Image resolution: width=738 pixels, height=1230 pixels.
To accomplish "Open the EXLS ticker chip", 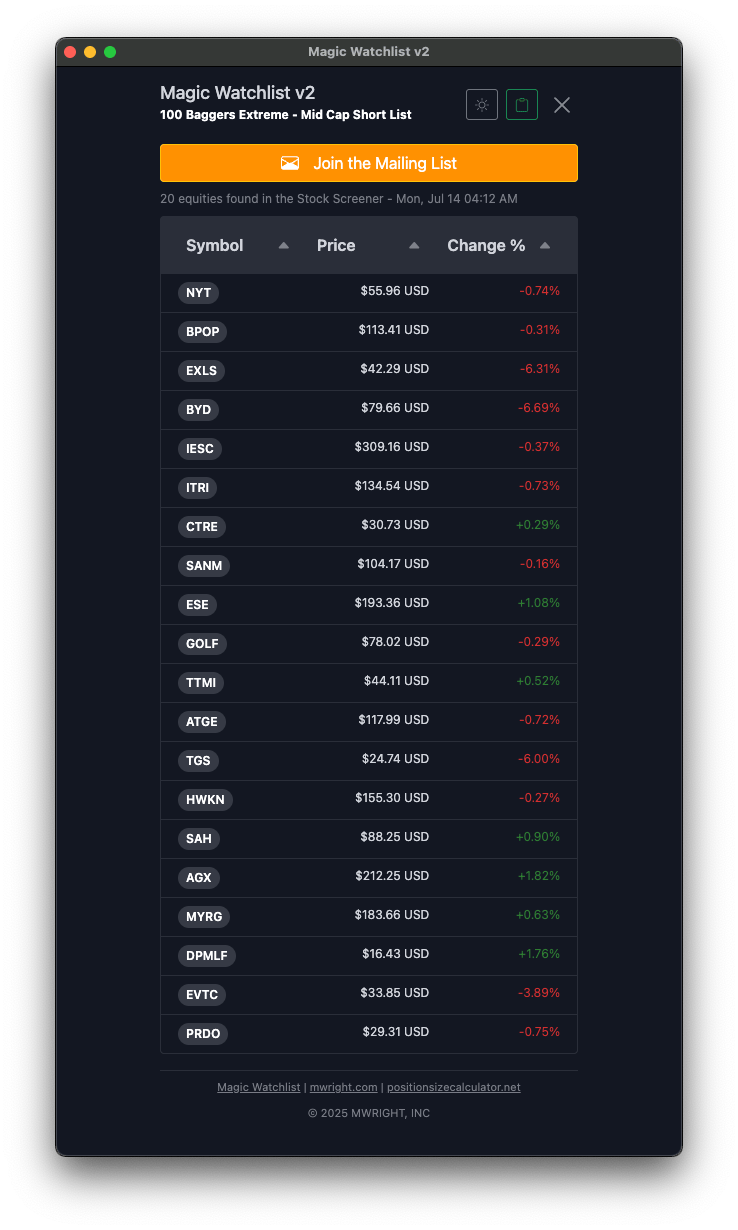I will coord(201,371).
